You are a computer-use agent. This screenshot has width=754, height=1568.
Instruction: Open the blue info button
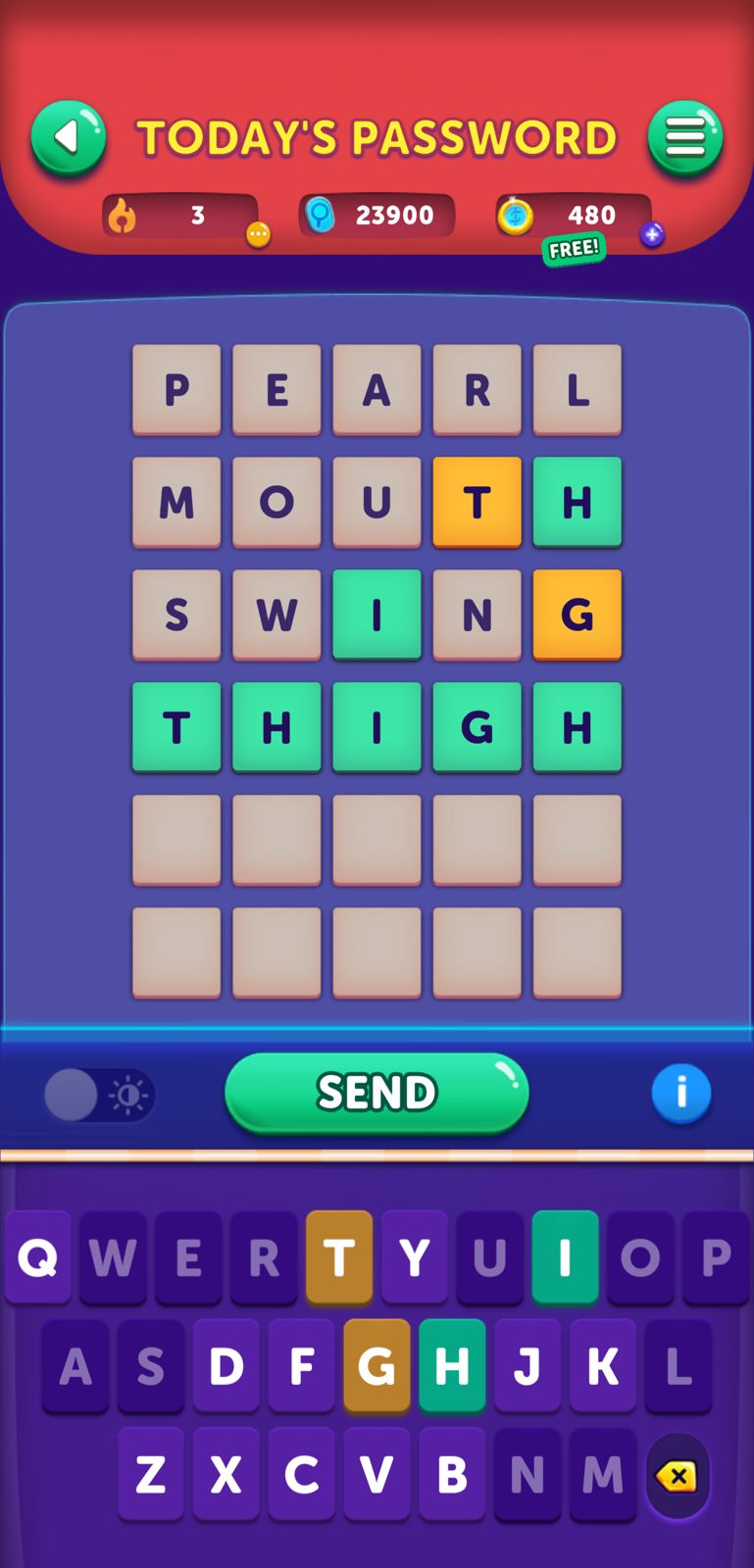(x=680, y=1093)
